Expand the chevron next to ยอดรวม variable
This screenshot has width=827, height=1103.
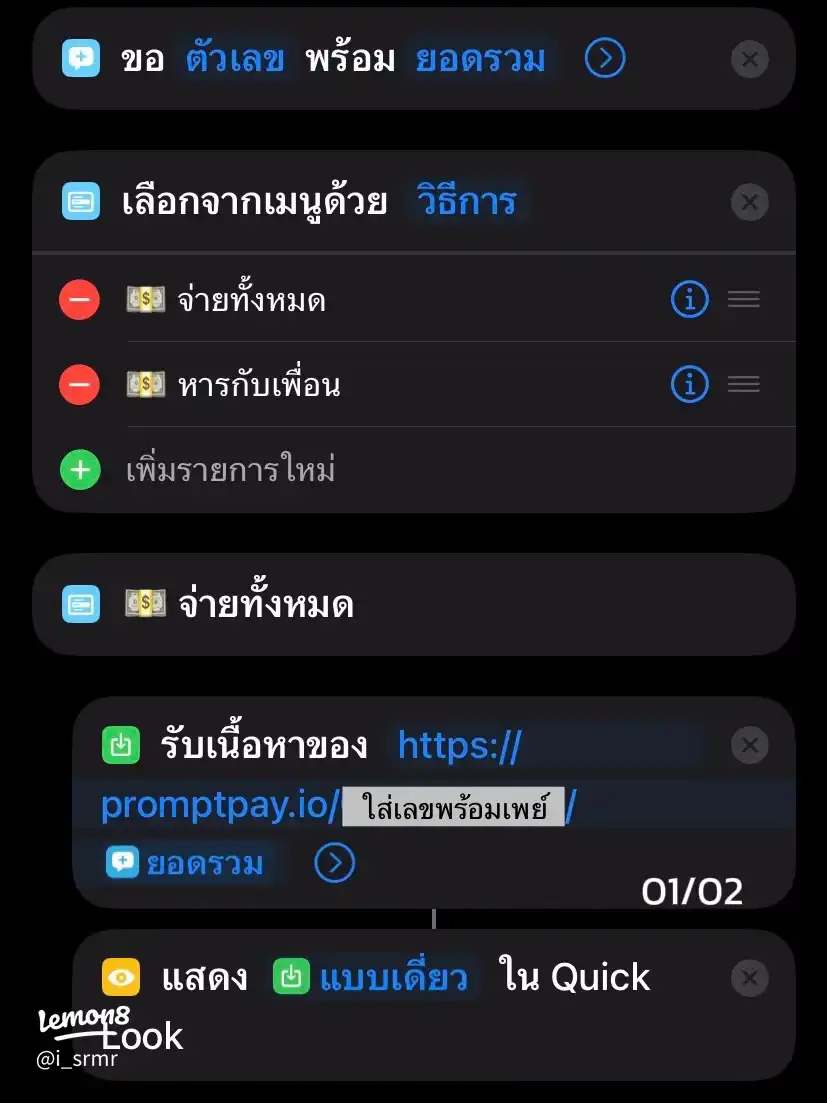click(335, 863)
